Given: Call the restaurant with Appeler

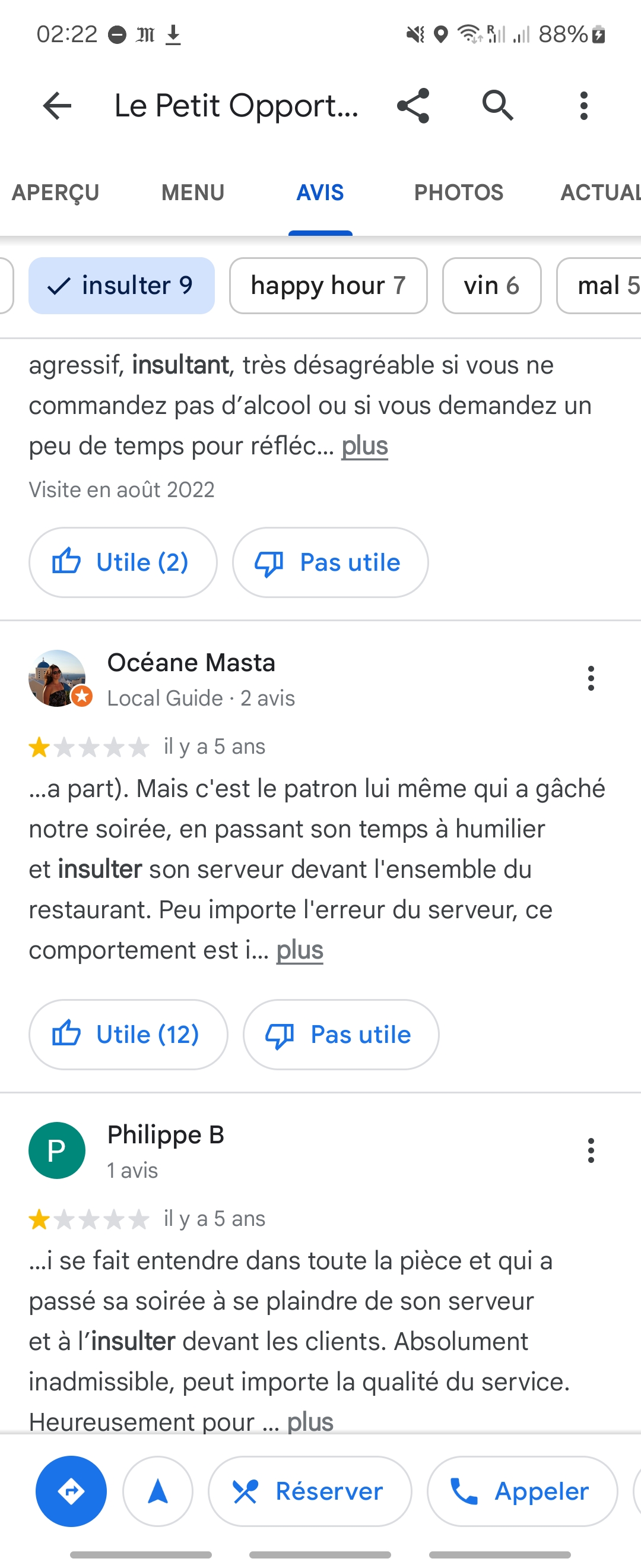Looking at the screenshot, I should tap(522, 1491).
